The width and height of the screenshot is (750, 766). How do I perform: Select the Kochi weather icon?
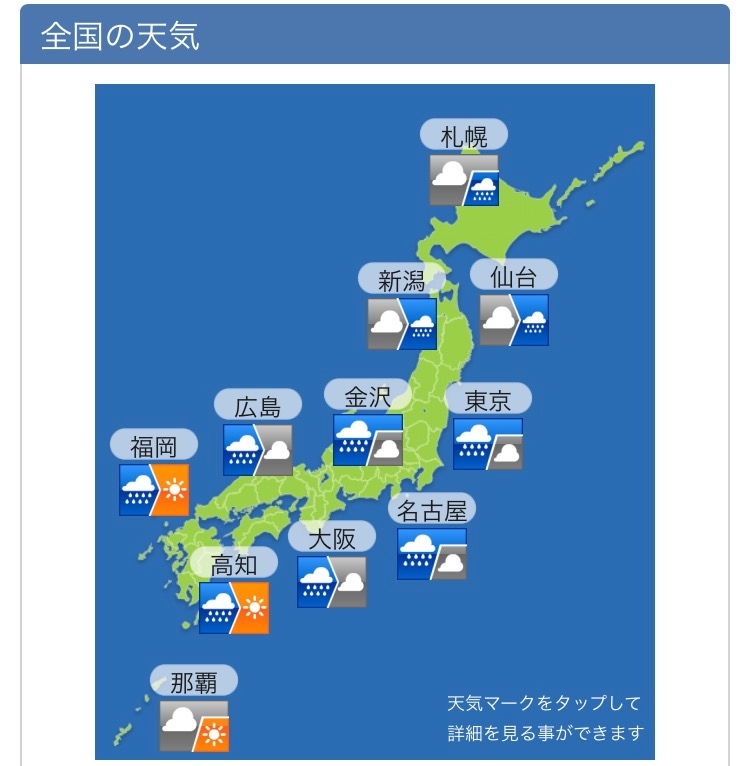click(x=234, y=608)
